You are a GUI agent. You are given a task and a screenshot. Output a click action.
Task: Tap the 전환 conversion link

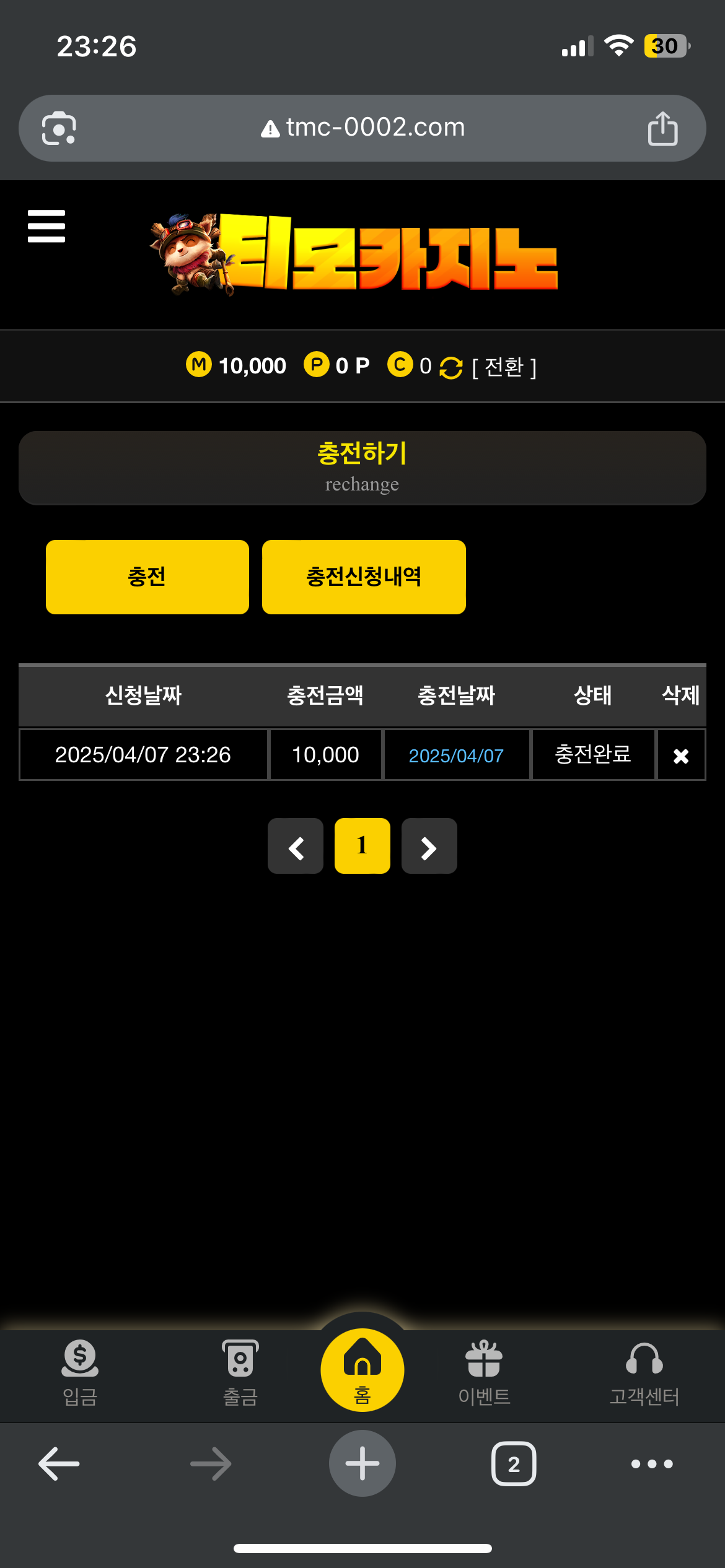point(503,367)
